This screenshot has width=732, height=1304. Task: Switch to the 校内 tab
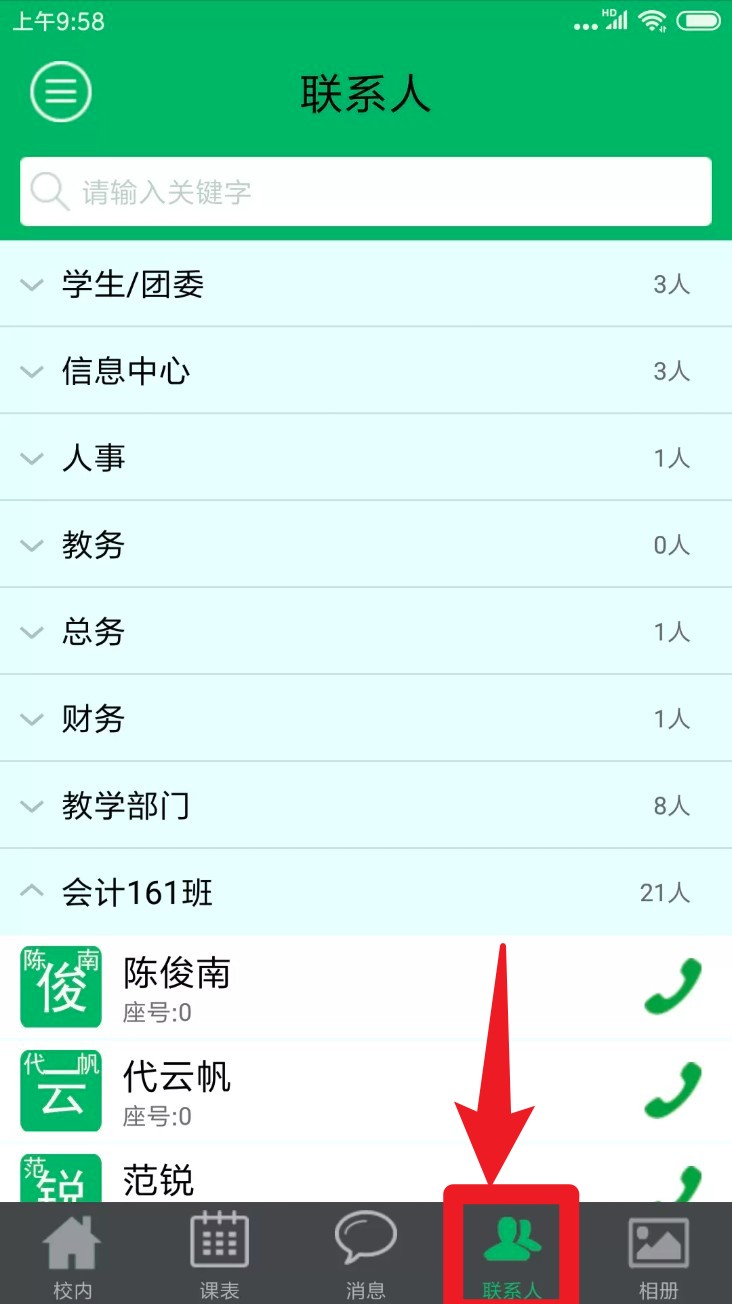coord(72,1255)
